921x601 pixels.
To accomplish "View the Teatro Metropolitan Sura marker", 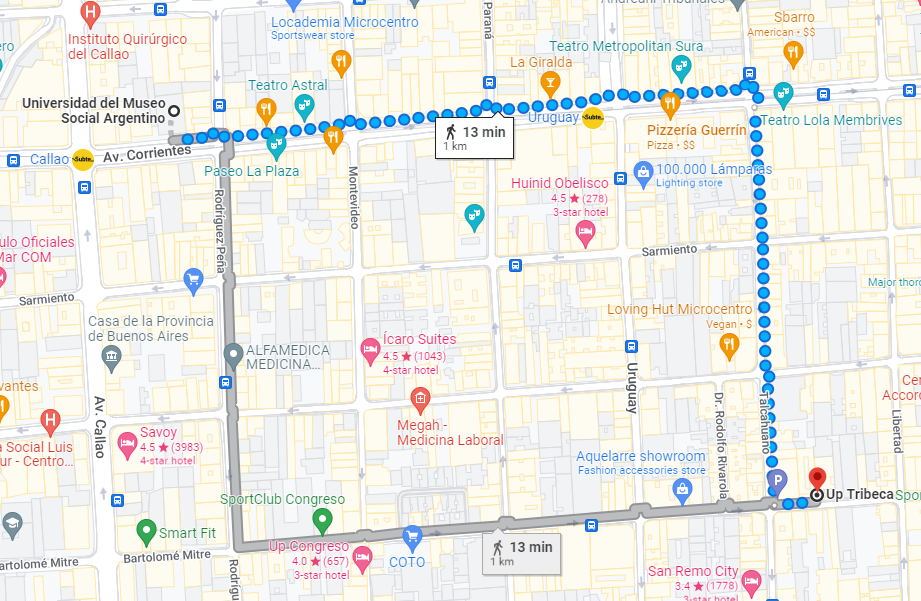I will [681, 68].
